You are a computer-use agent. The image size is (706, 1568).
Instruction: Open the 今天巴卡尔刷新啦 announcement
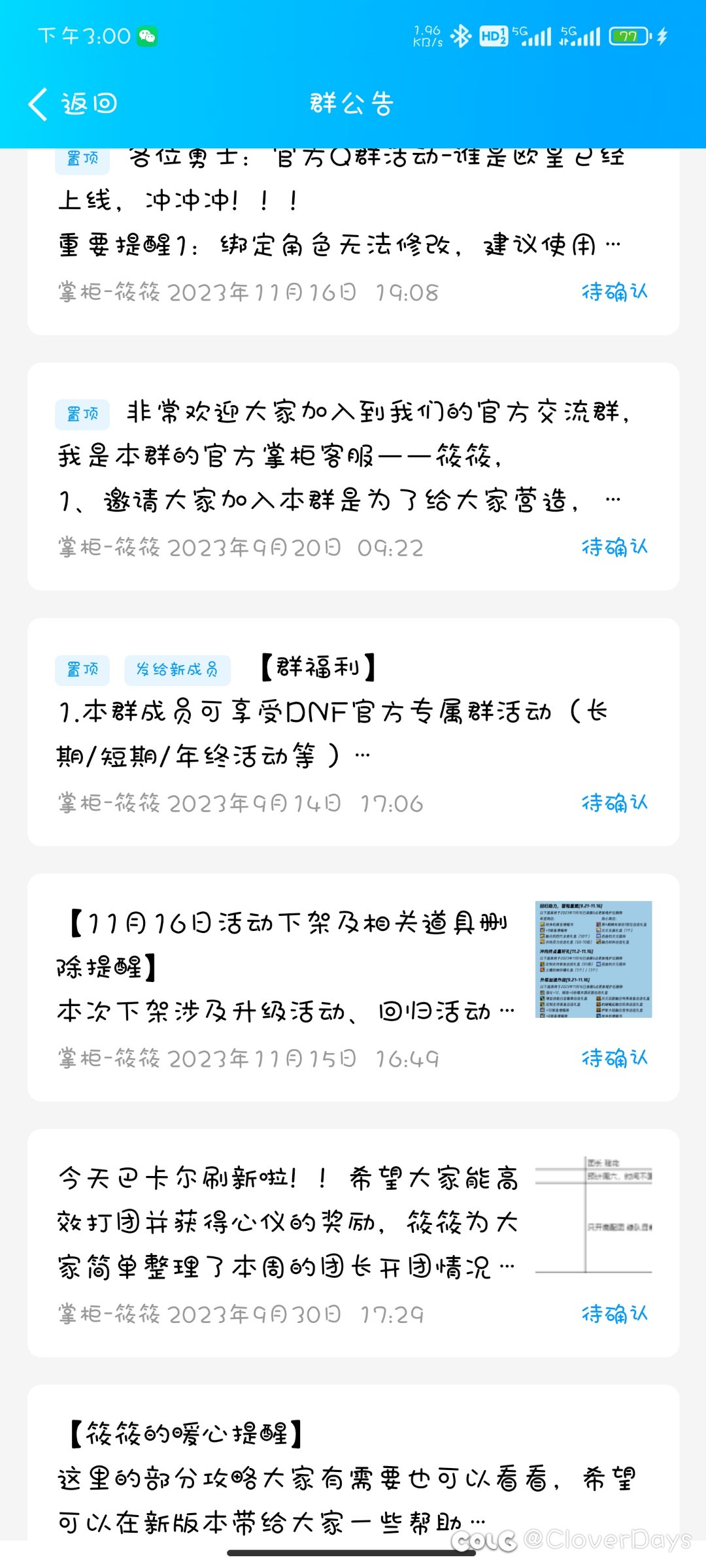(288, 1222)
